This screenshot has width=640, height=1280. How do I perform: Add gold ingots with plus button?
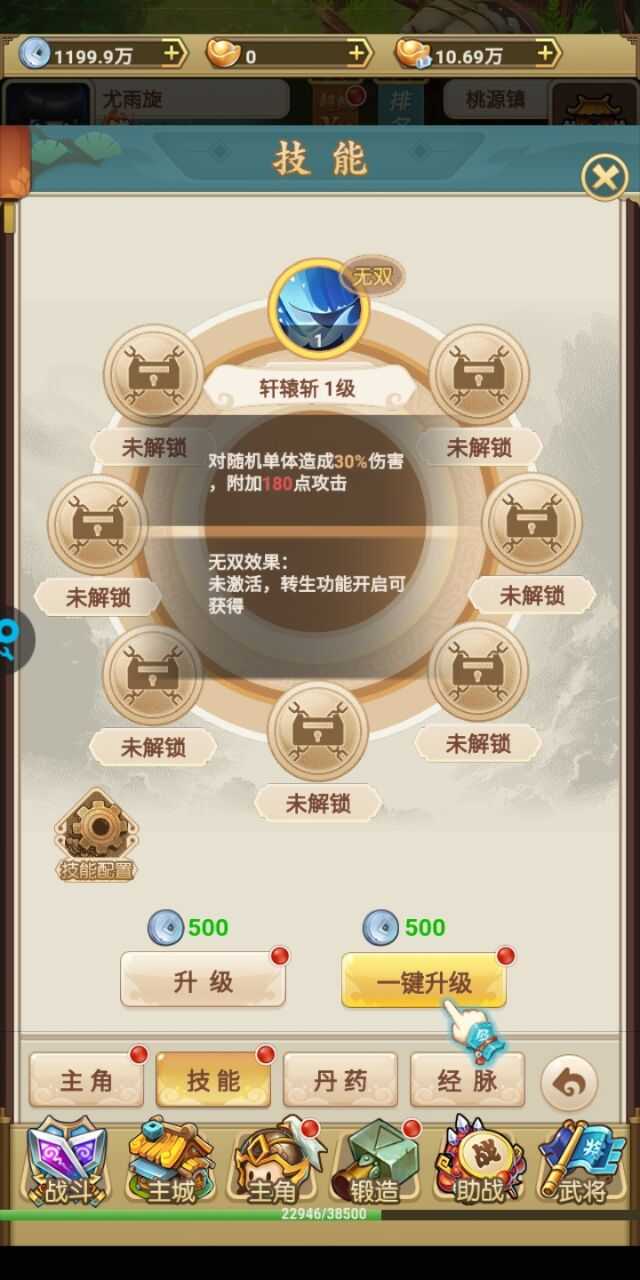358,53
